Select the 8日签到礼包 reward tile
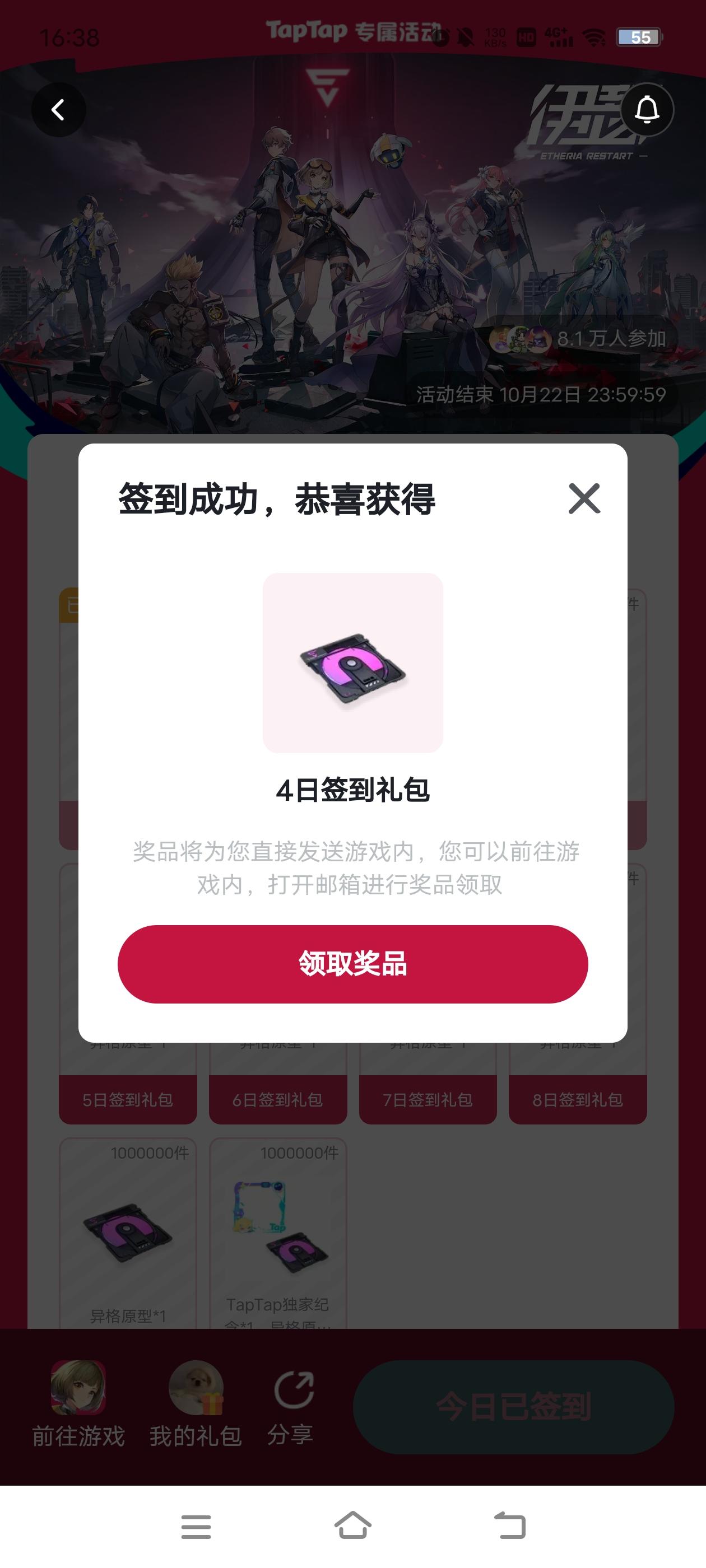Image resolution: width=706 pixels, height=1568 pixels. tap(578, 1099)
